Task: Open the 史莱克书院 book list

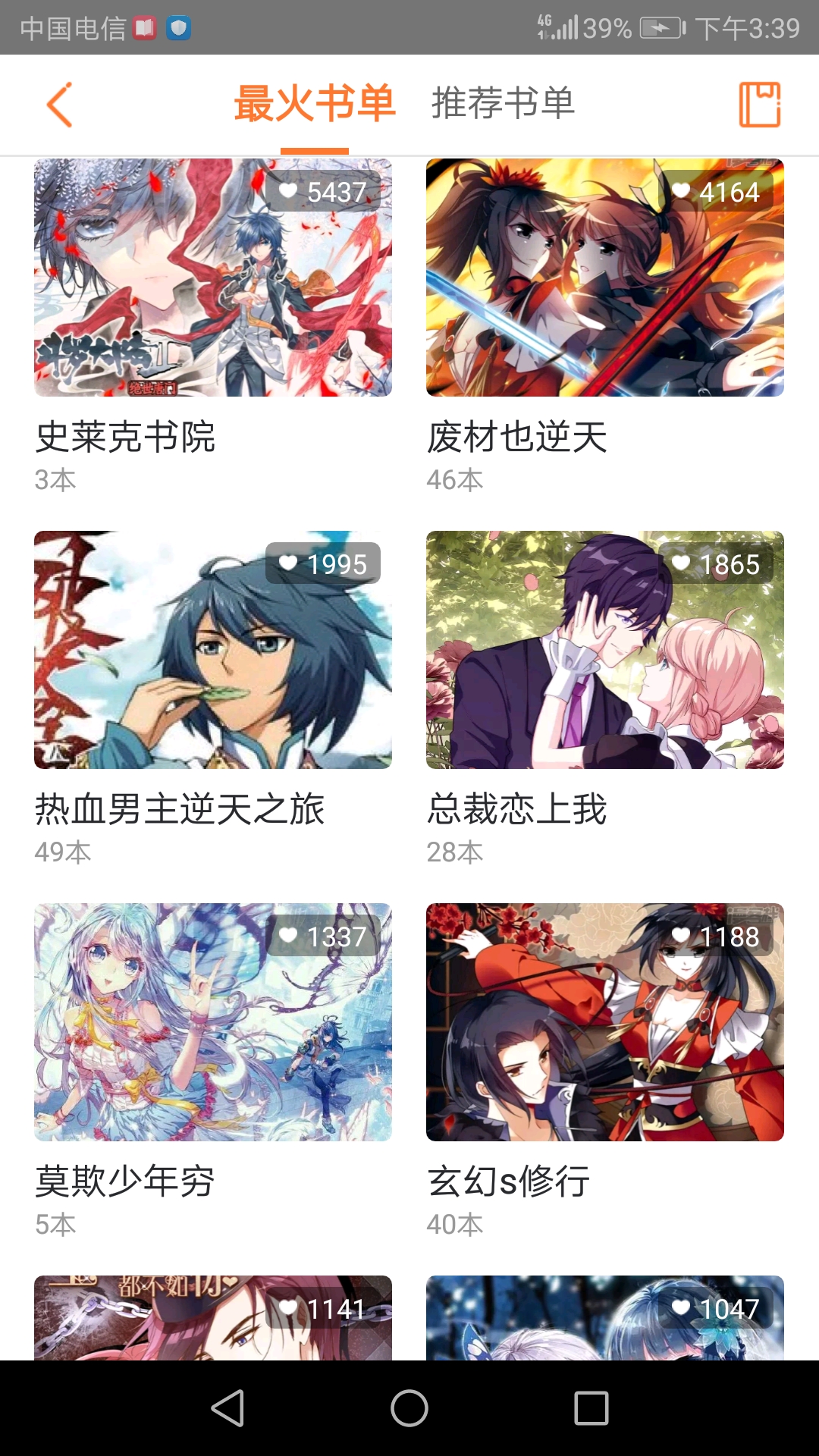Action: [x=213, y=278]
